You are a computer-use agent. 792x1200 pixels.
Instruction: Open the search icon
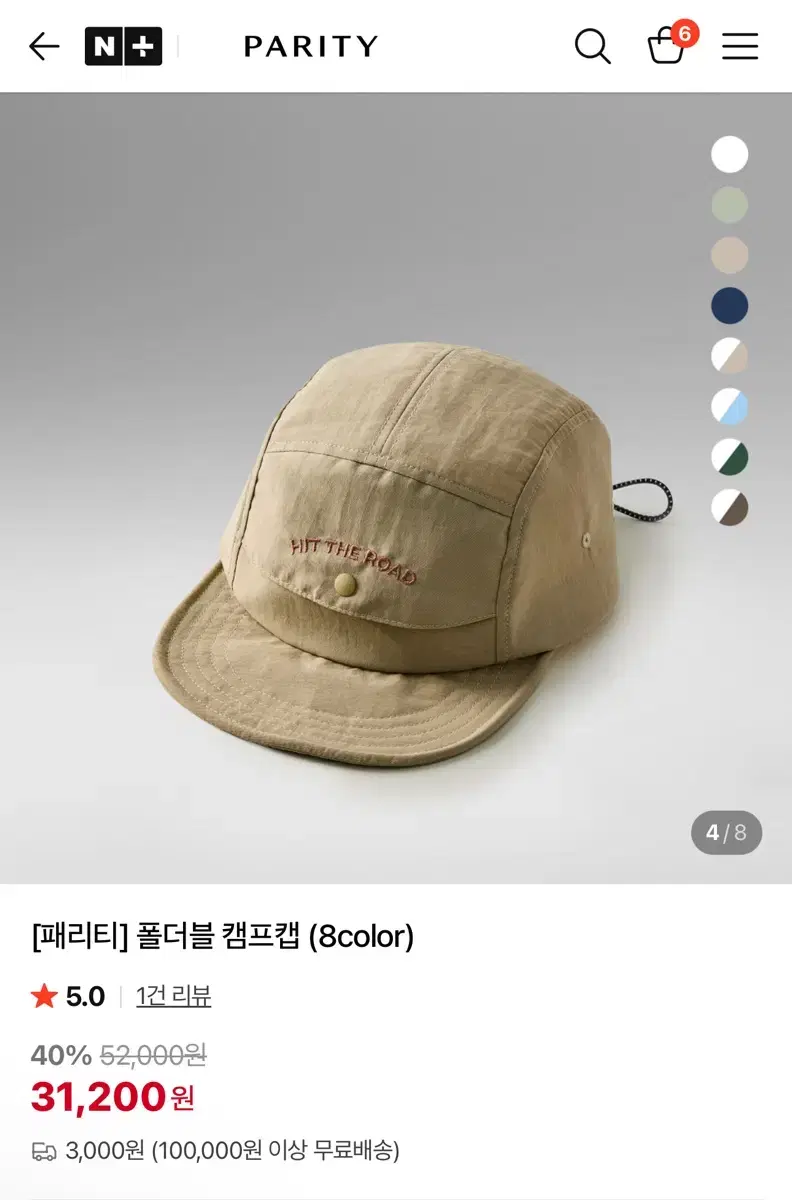(x=593, y=46)
